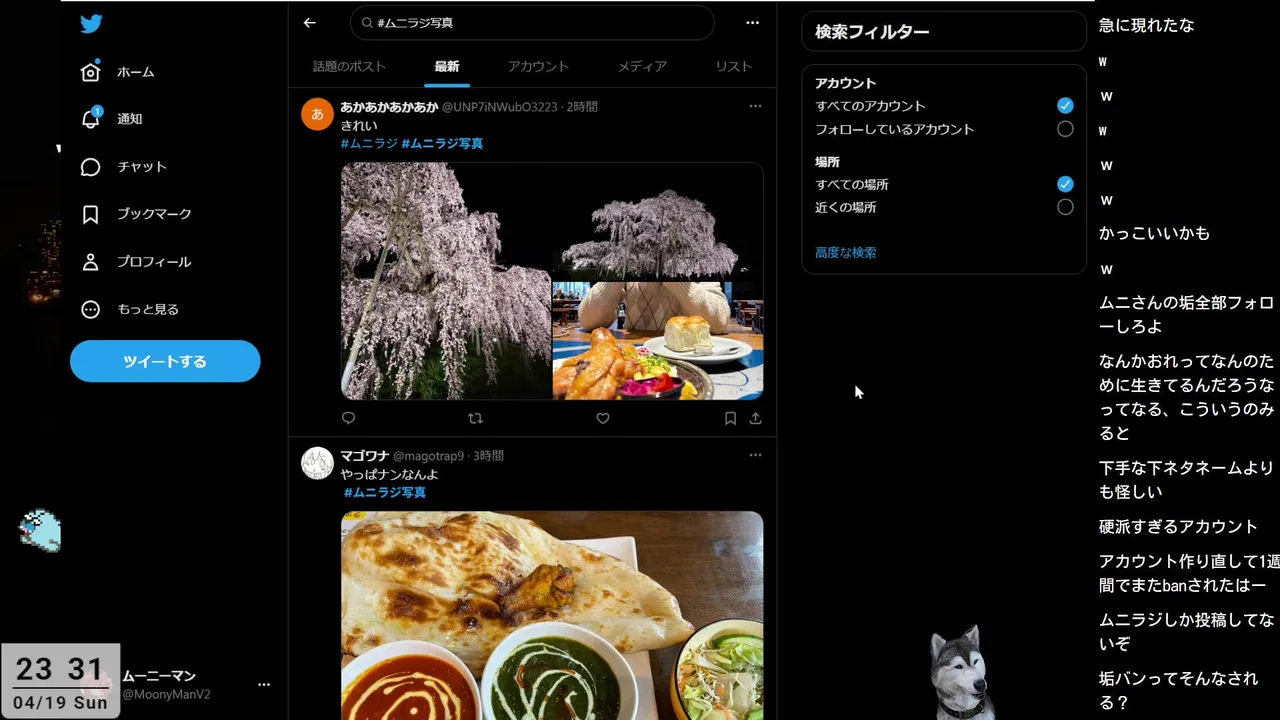Open 通知 notifications

[x=112, y=118]
